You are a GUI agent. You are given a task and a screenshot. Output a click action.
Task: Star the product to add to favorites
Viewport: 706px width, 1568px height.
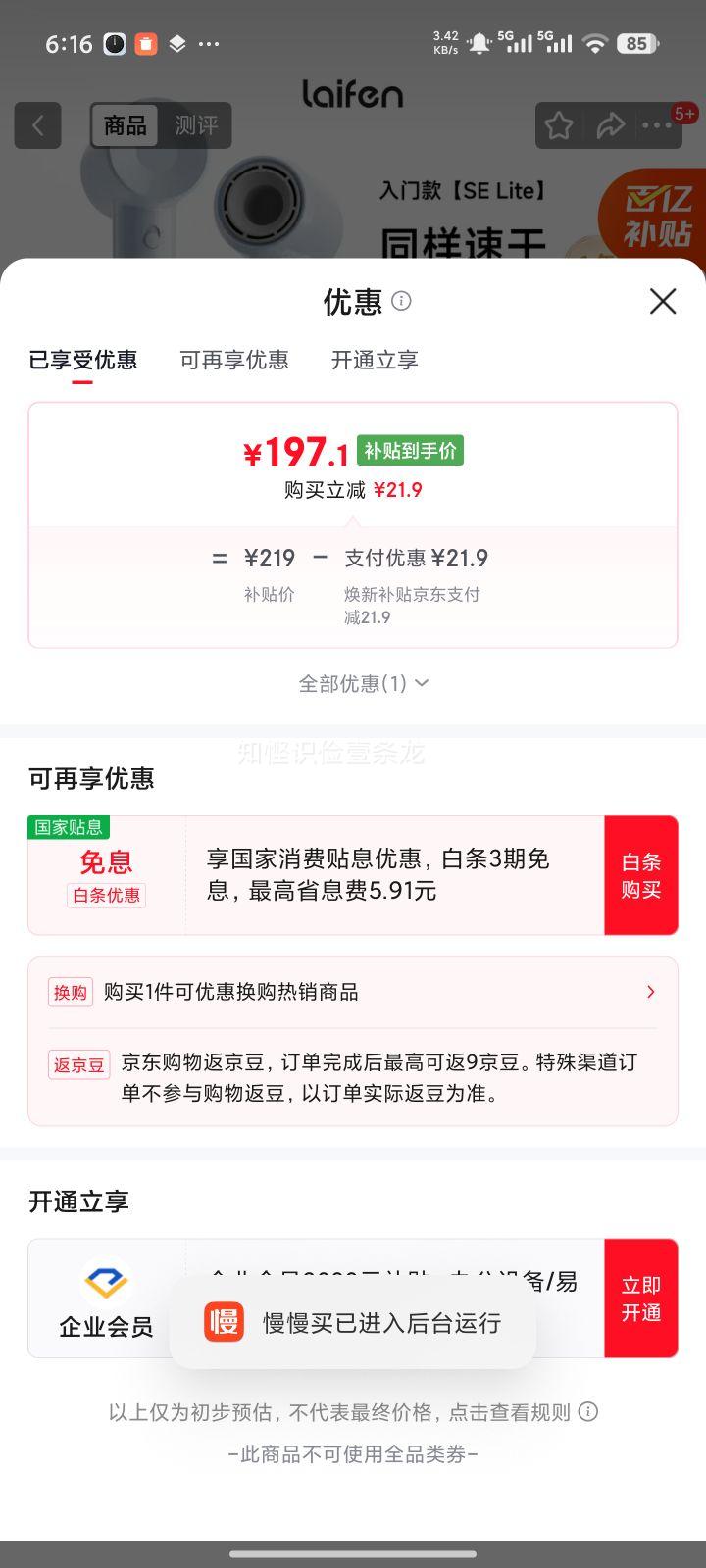pos(559,125)
